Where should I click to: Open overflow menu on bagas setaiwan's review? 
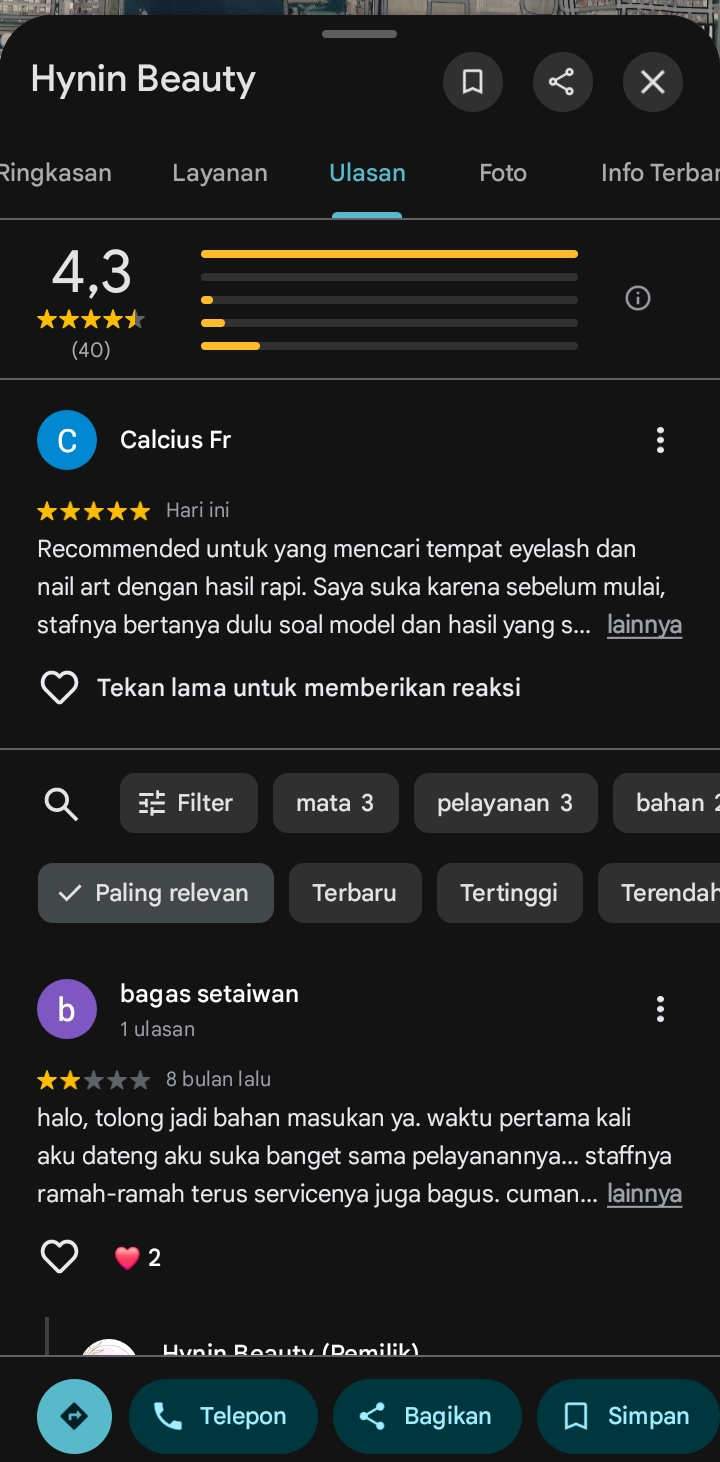pyautogui.click(x=660, y=1009)
